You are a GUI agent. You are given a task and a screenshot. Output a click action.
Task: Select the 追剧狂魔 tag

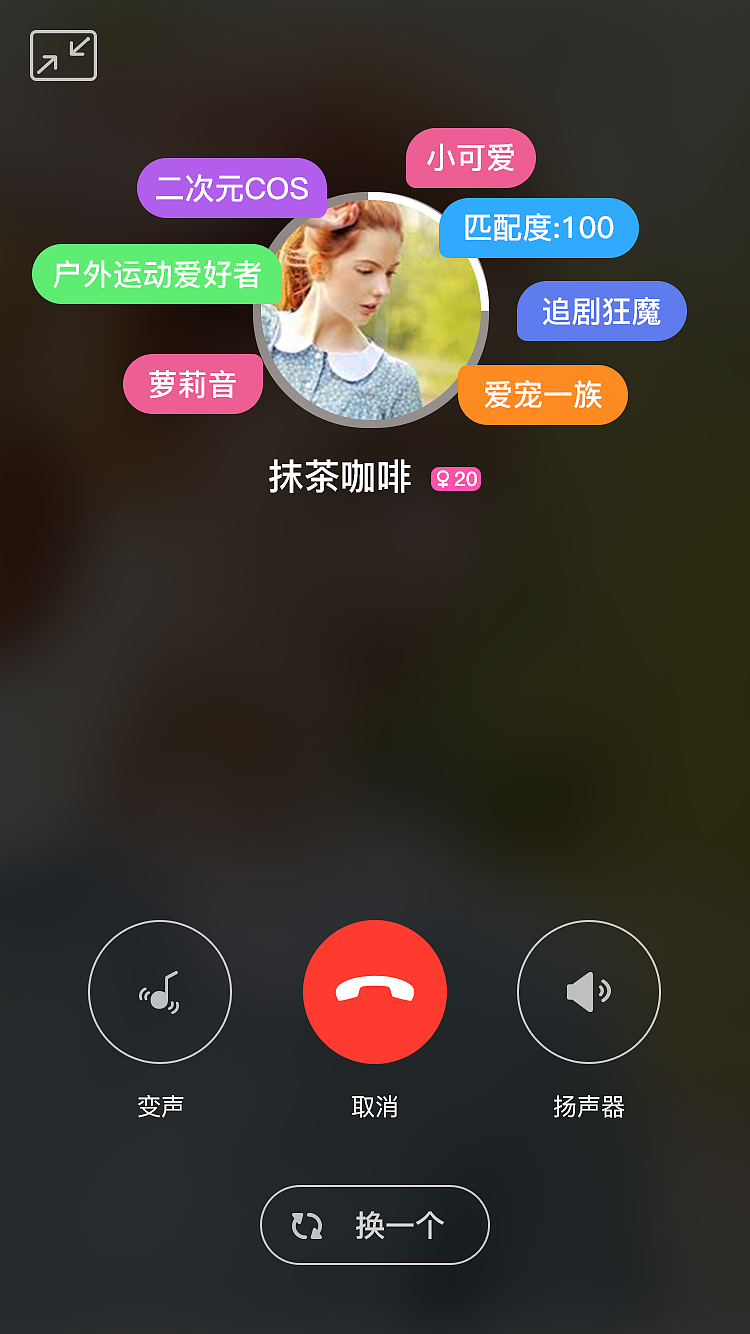pyautogui.click(x=601, y=311)
